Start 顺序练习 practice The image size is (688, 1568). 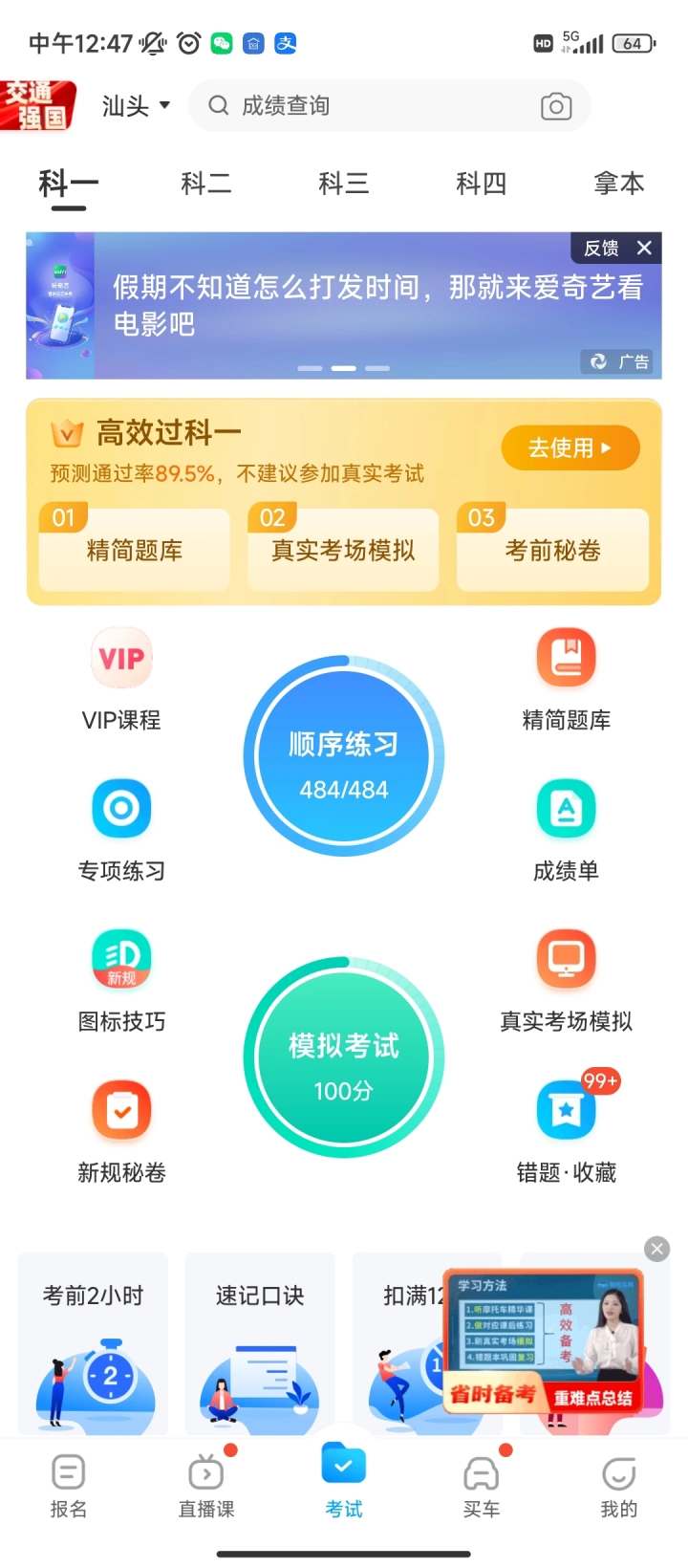[x=344, y=755]
